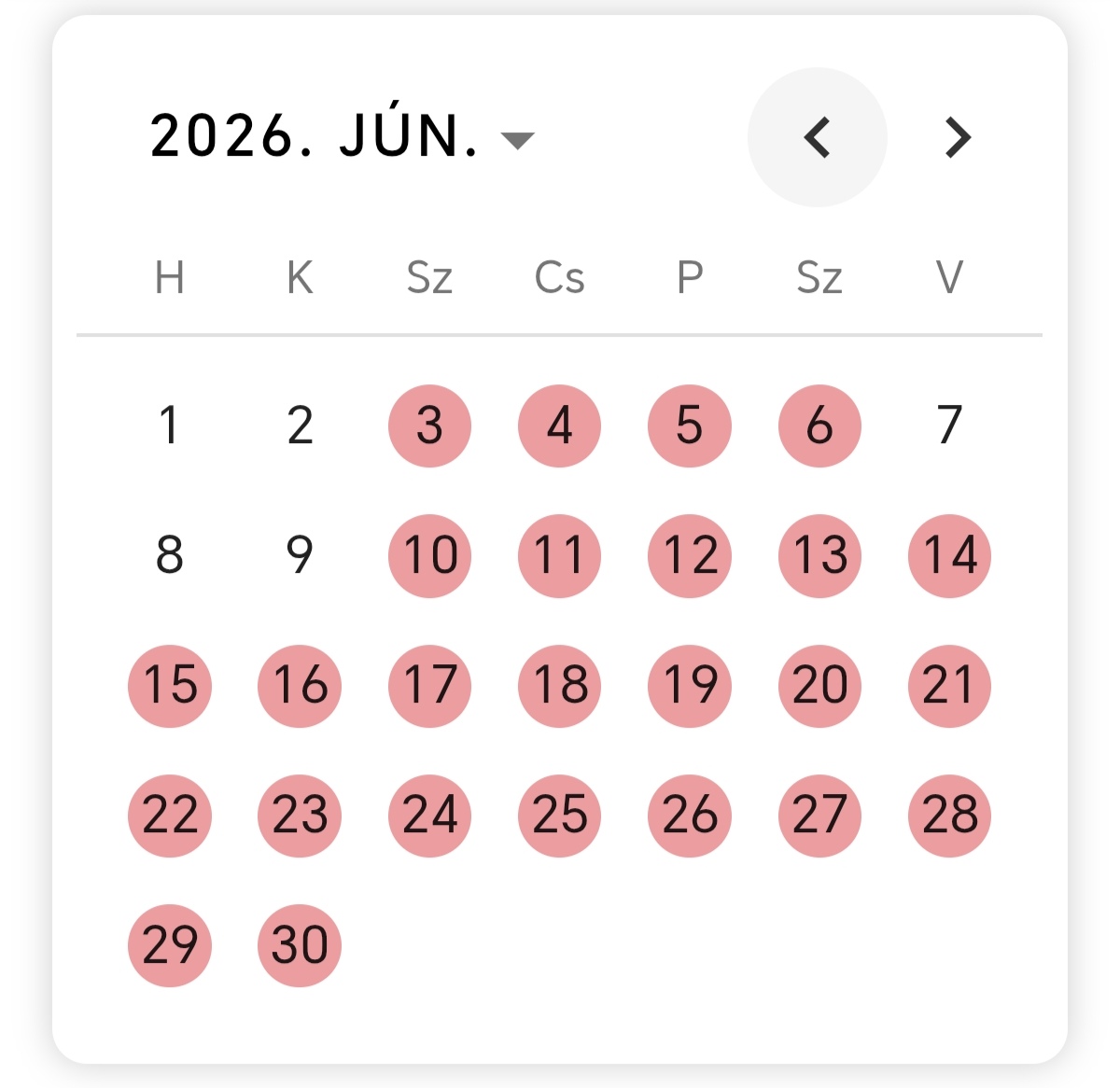Tap date 9 in the calendar

[300, 555]
